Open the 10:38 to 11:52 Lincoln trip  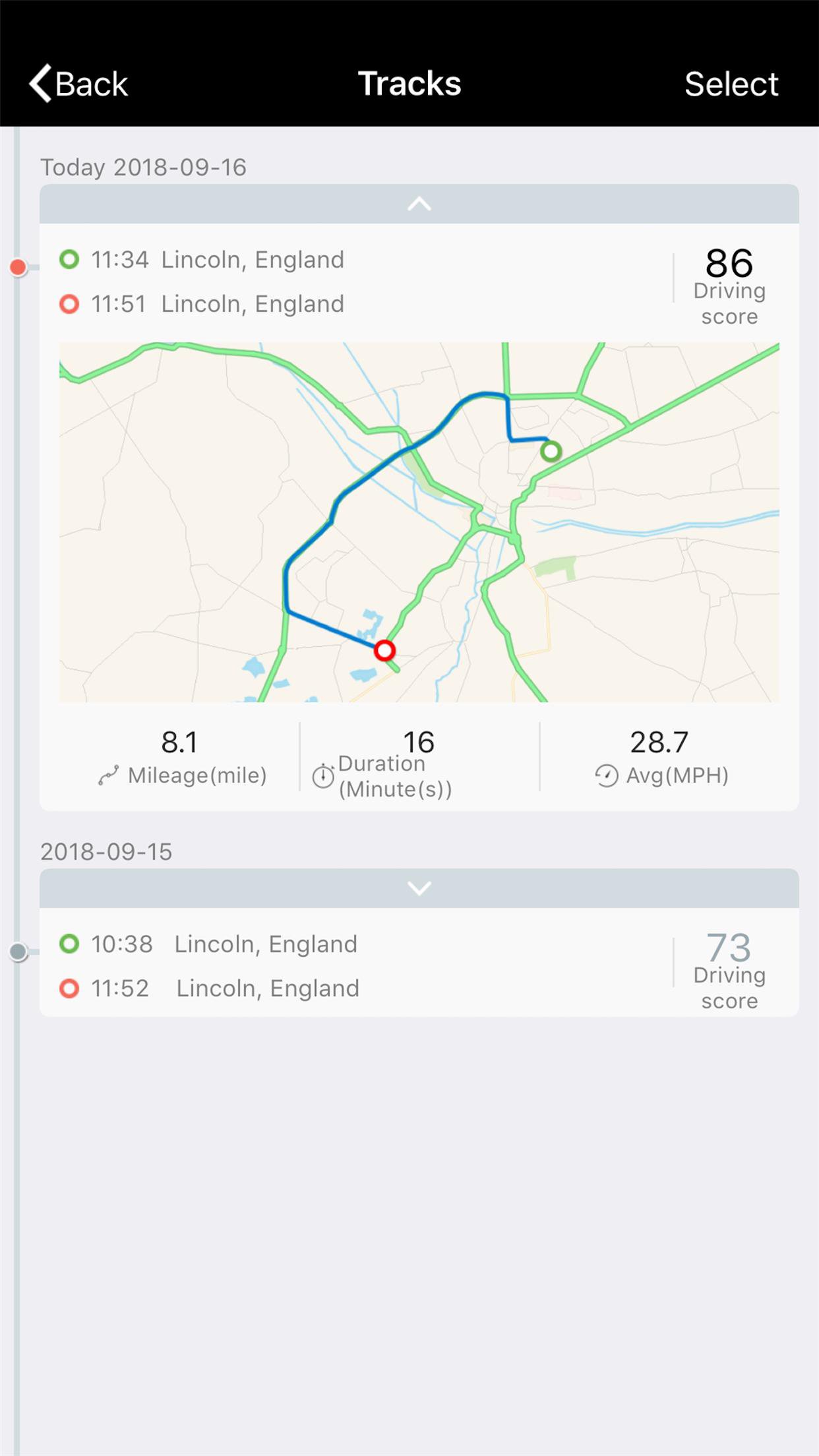(356, 965)
